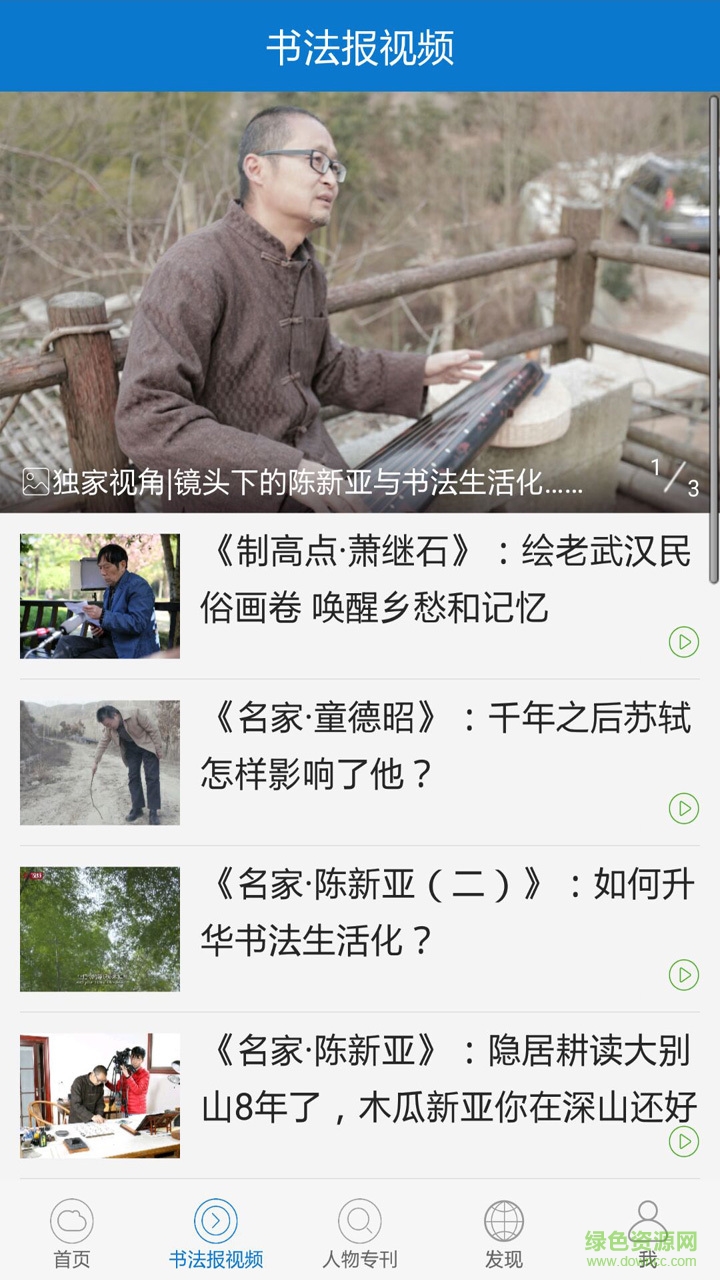Play the 隐居耕读大别山 video
The image size is (720, 1280).
click(684, 1140)
